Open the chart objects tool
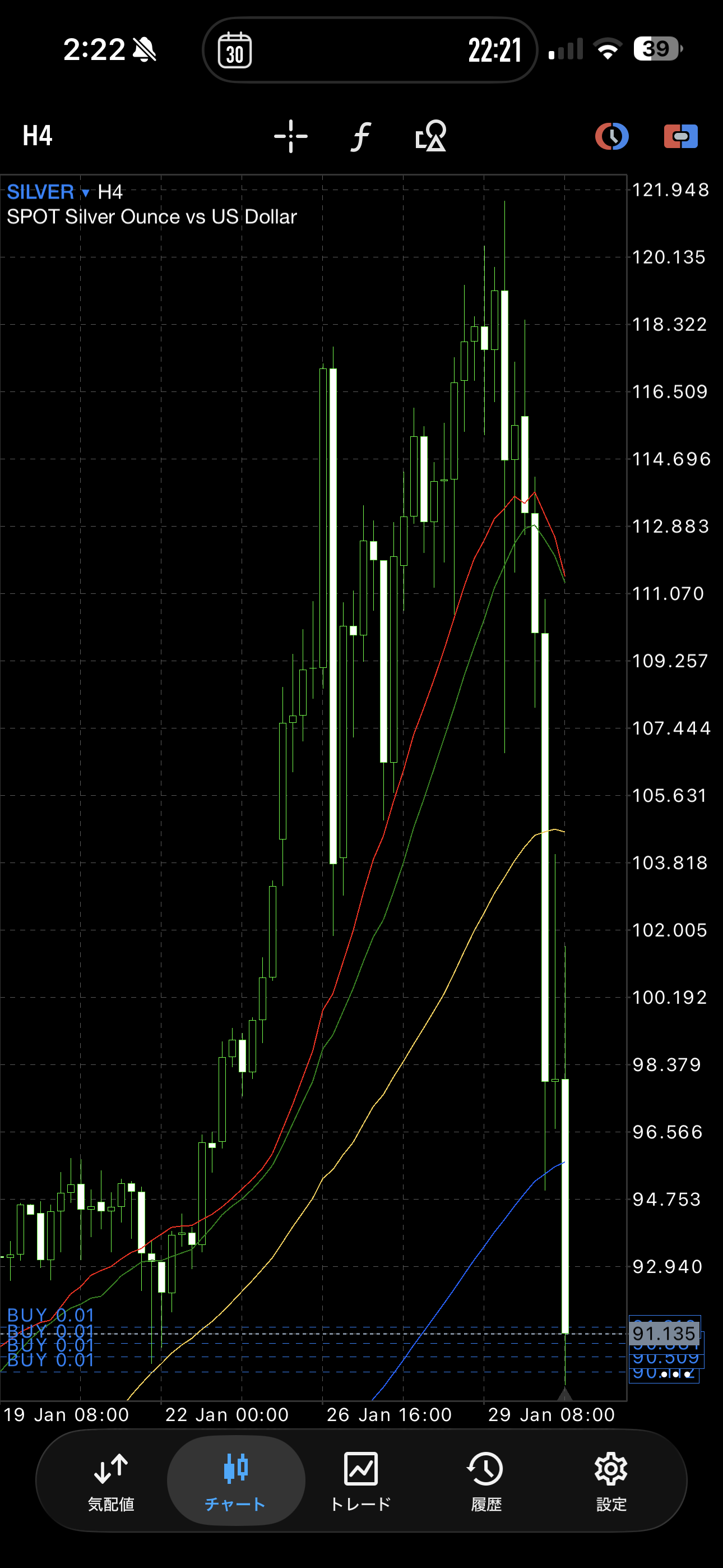Screen dimensions: 723x1568 pos(431,136)
